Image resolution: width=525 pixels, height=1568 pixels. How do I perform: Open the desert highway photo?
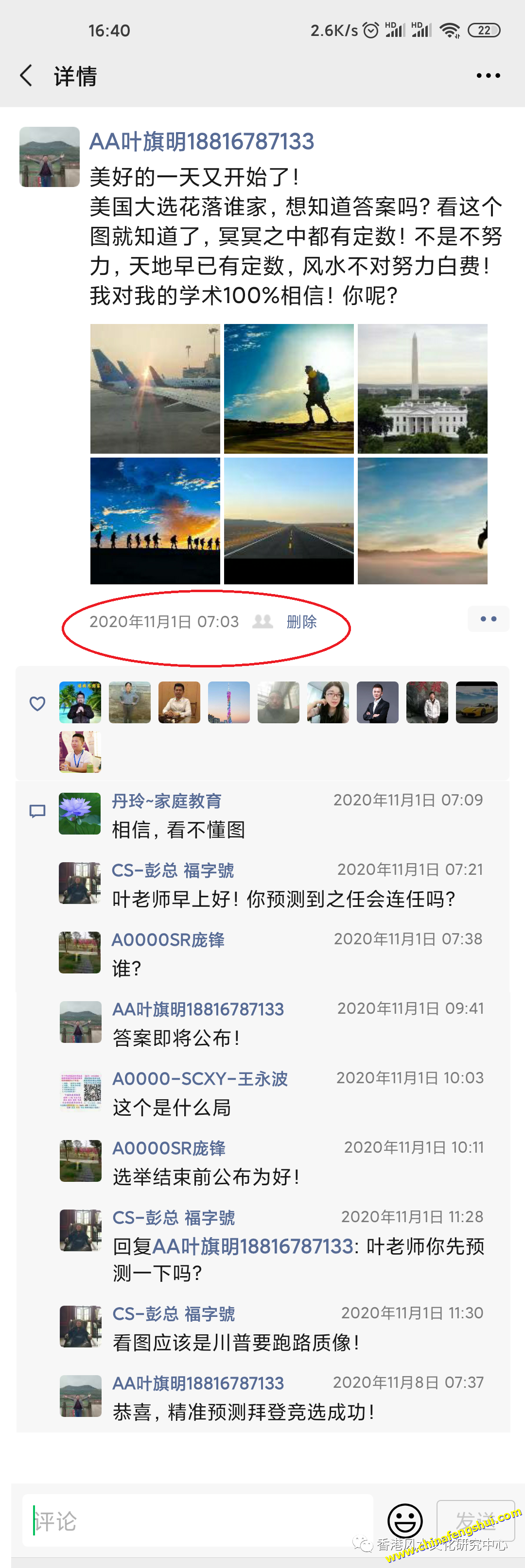(x=289, y=521)
